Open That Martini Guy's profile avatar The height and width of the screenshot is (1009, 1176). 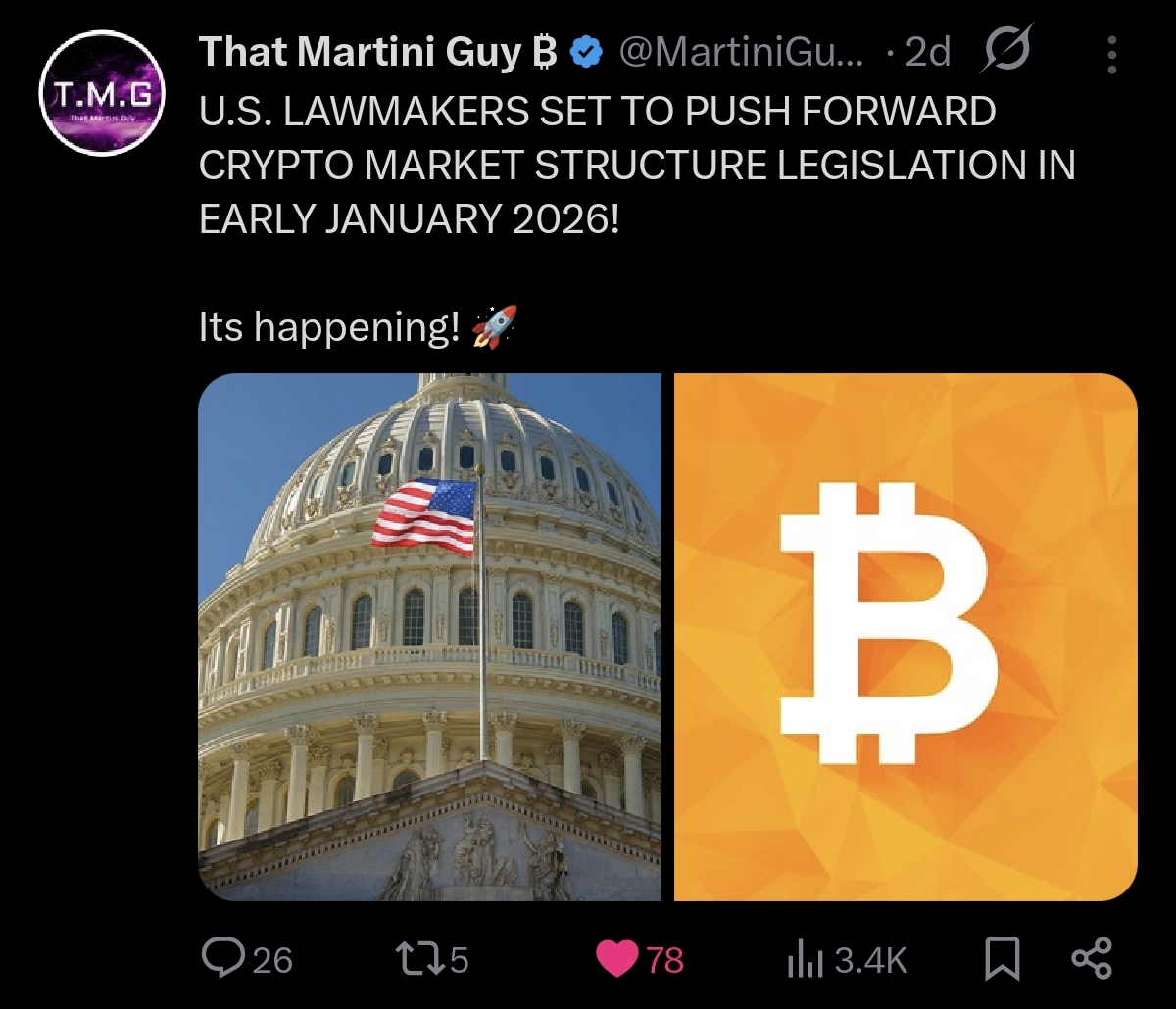[102, 93]
